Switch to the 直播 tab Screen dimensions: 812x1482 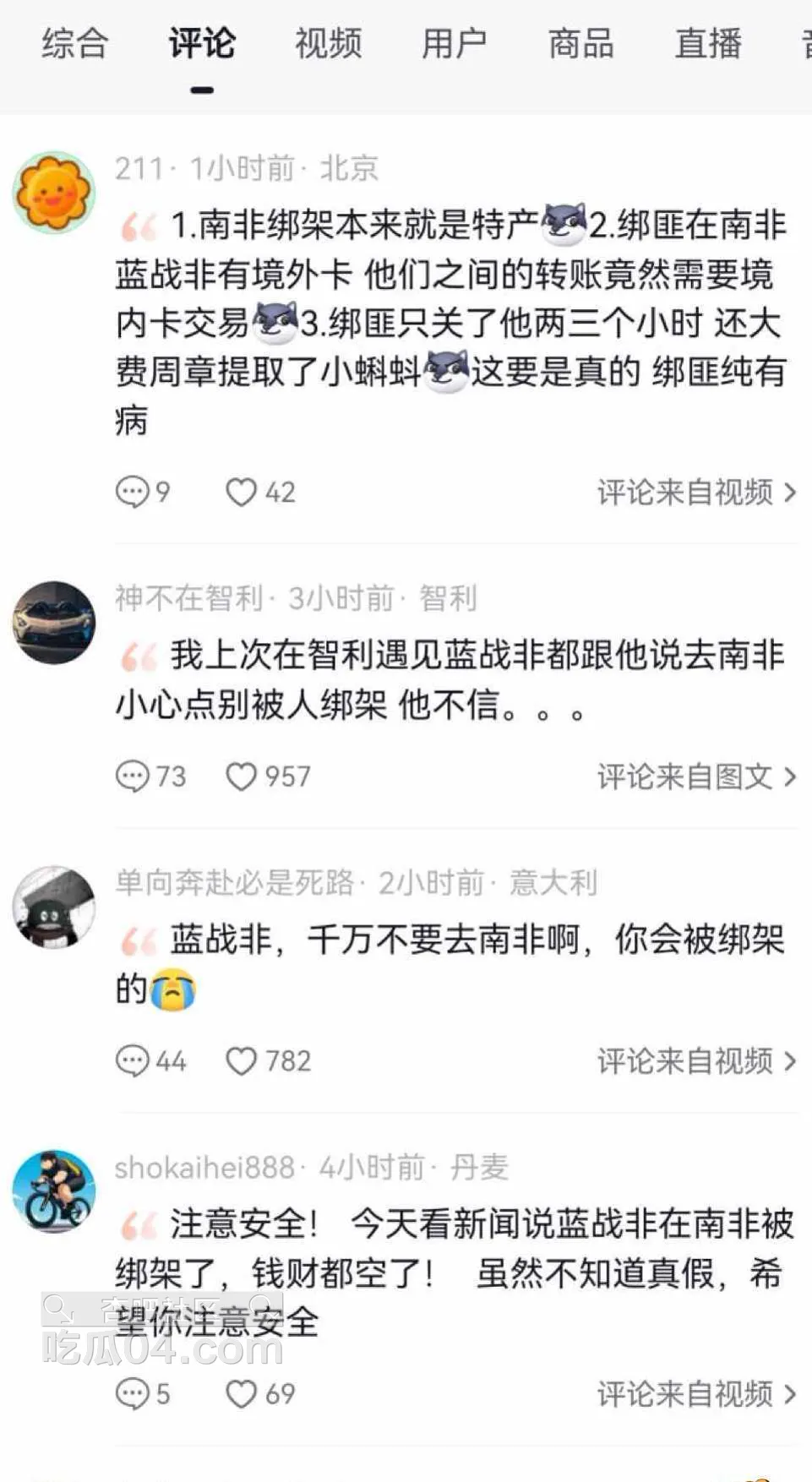(708, 44)
